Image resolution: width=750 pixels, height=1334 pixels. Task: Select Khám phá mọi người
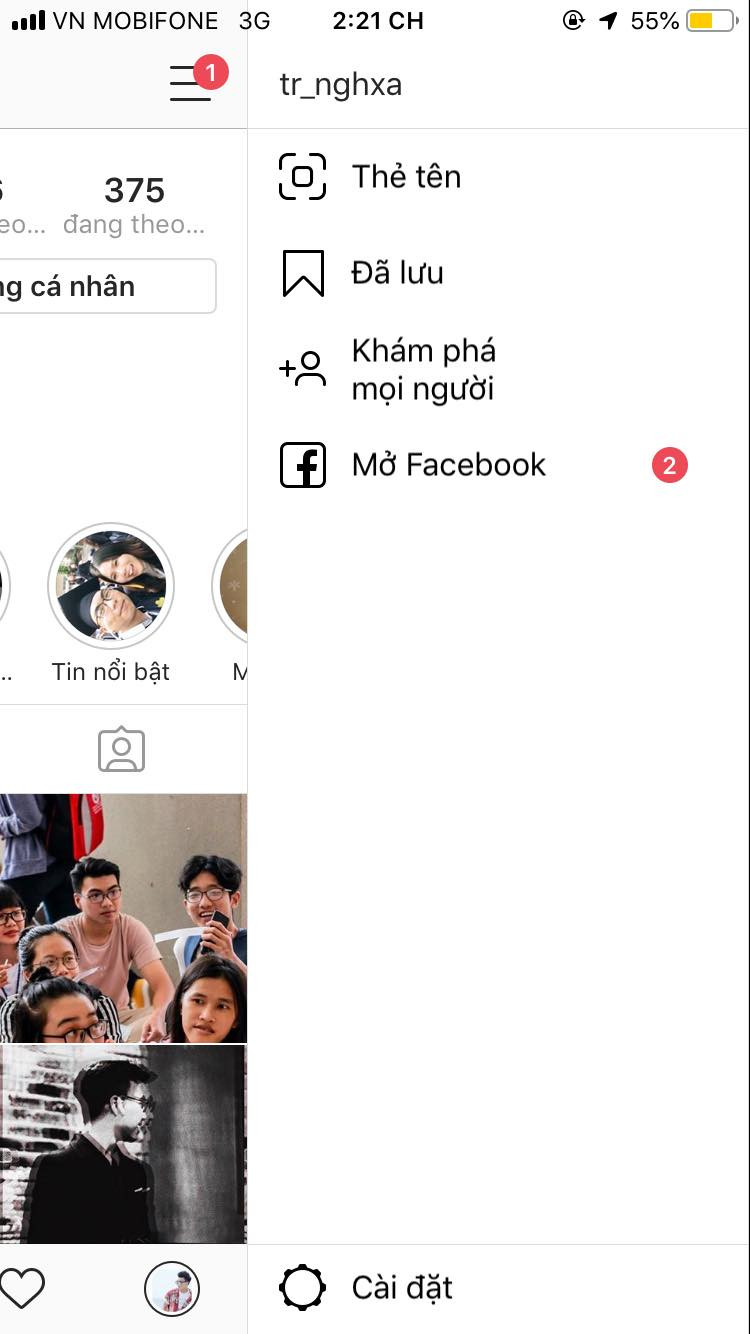pos(423,369)
